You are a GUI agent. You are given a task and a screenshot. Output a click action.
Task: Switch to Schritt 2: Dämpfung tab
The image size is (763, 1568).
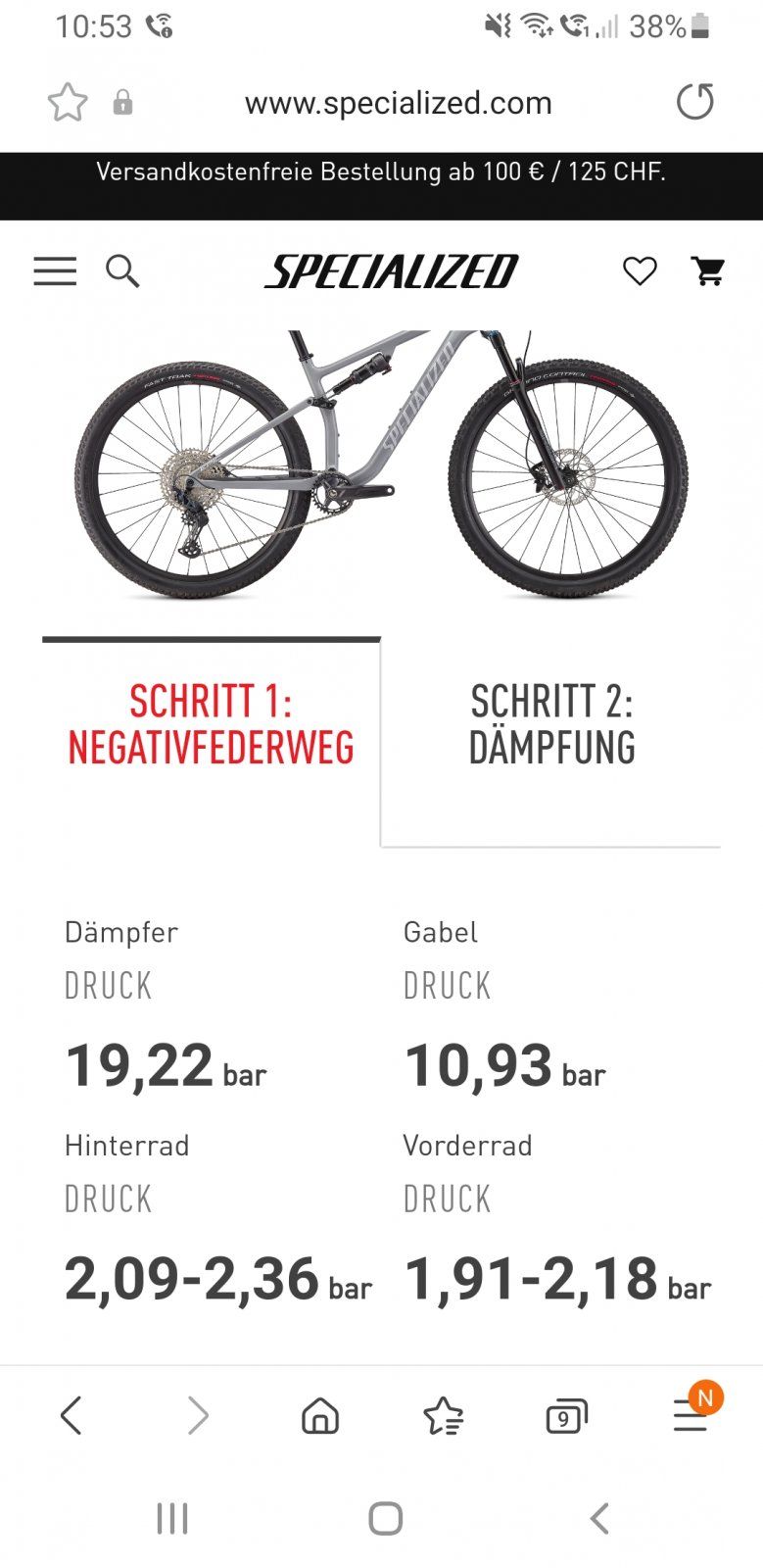tap(551, 725)
